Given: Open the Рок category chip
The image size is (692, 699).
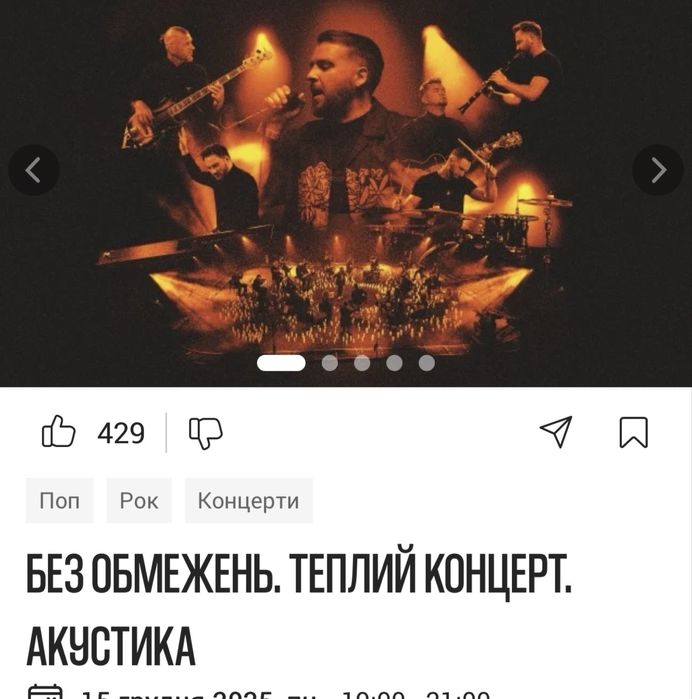Looking at the screenshot, I should pyautogui.click(x=139, y=501).
